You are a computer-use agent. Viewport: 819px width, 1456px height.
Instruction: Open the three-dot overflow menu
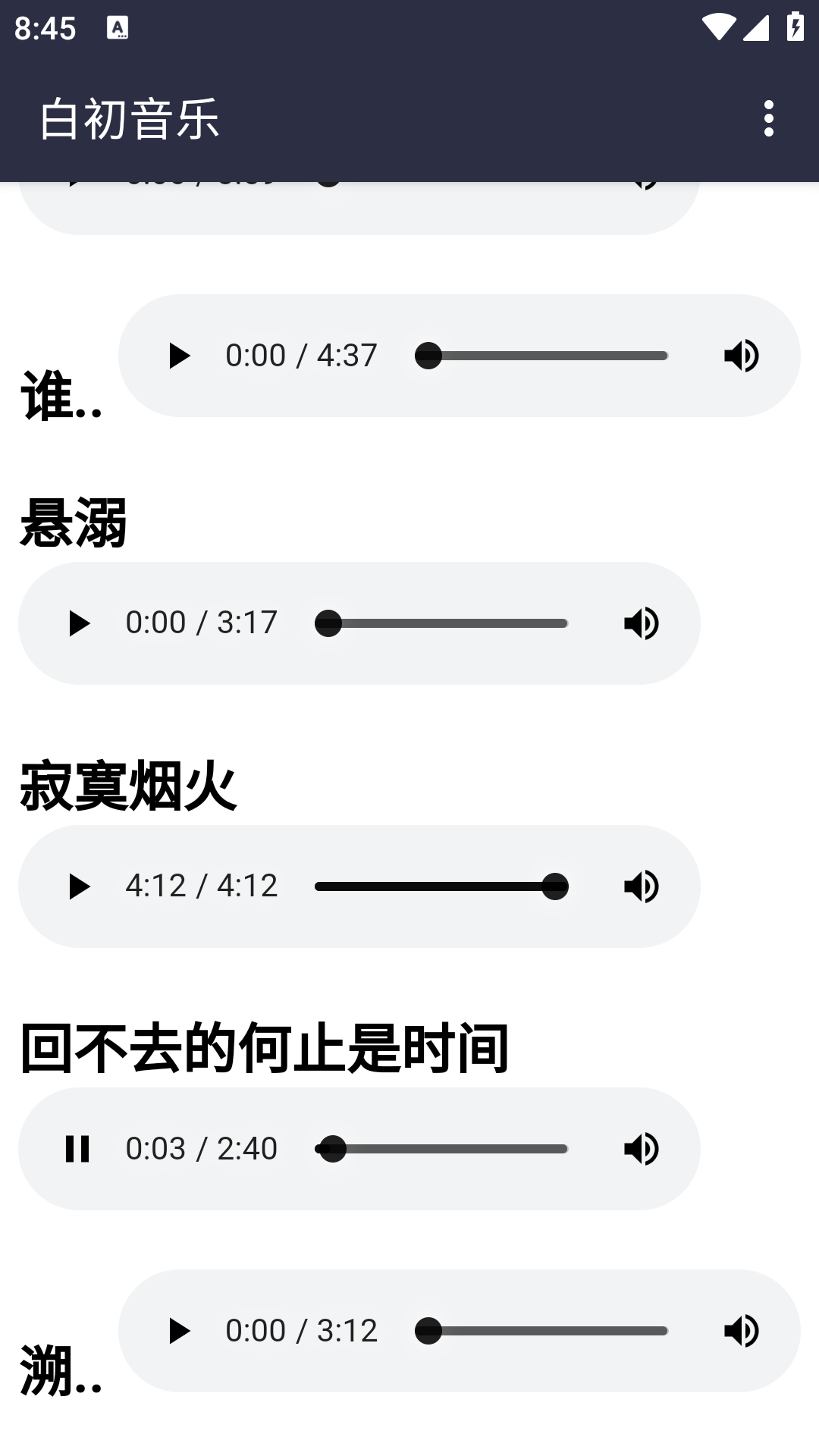click(771, 118)
